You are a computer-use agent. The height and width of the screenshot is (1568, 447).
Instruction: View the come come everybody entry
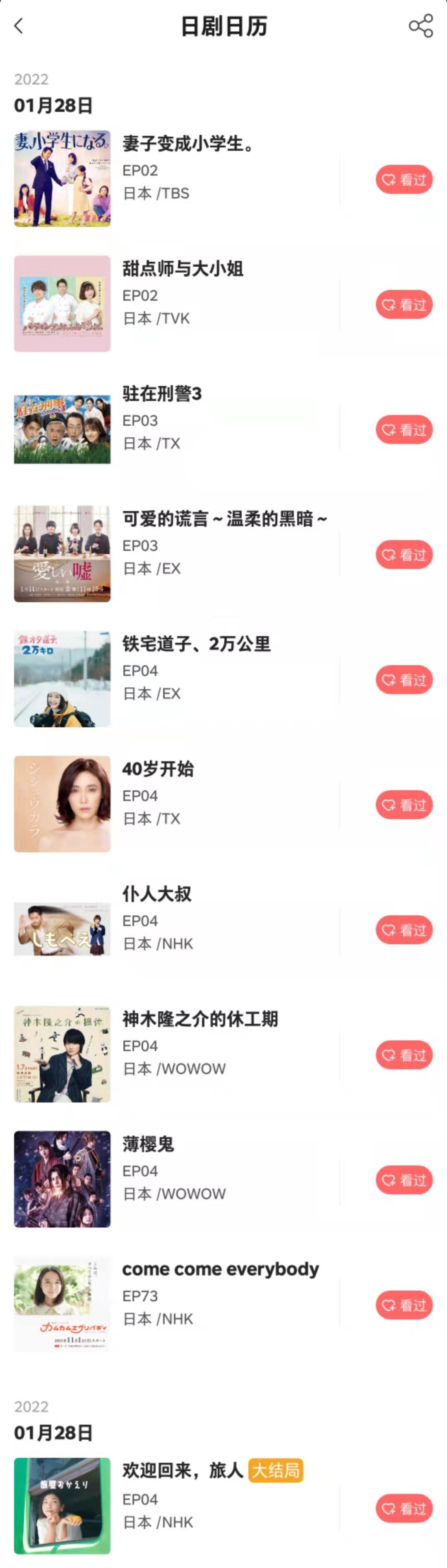[x=220, y=1269]
